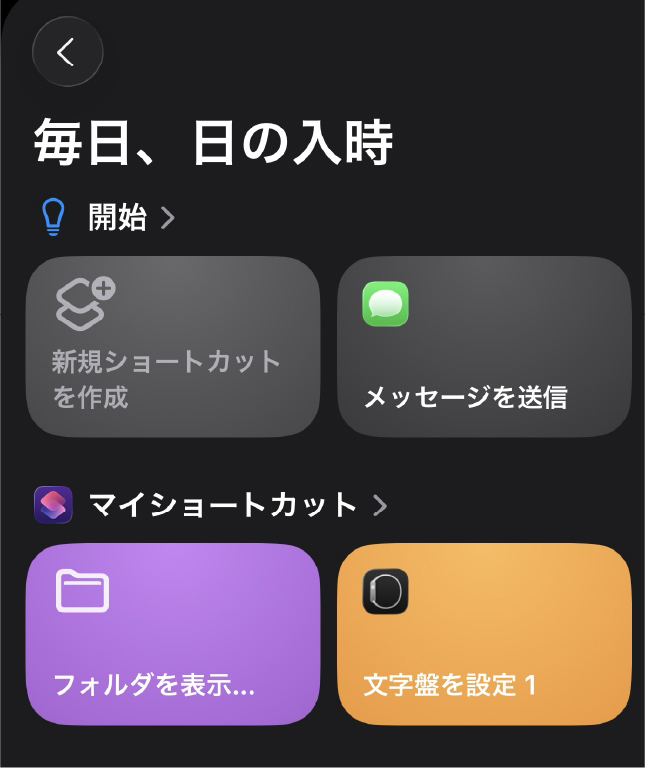Select the 新規ショートカットを作成 card
The width and height of the screenshot is (645, 768).
[x=173, y=346]
